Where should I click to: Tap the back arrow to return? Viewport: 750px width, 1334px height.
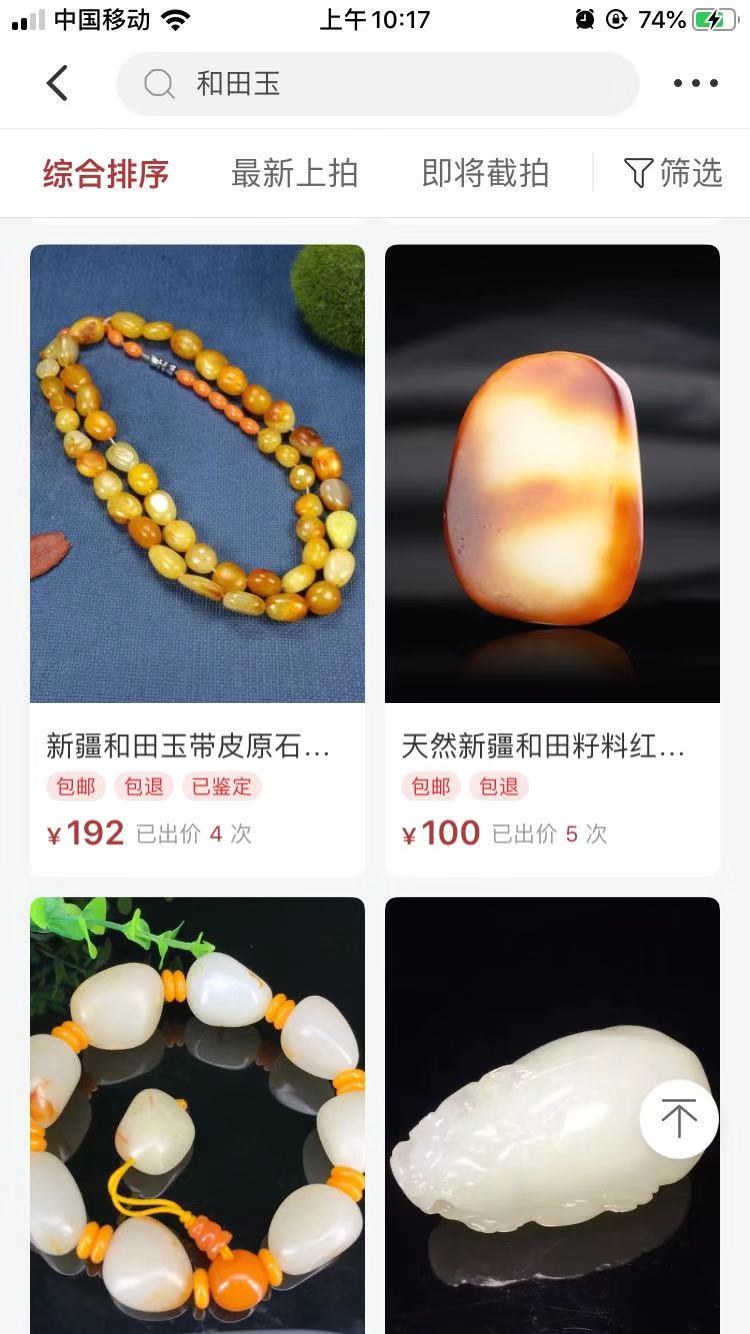tap(57, 84)
